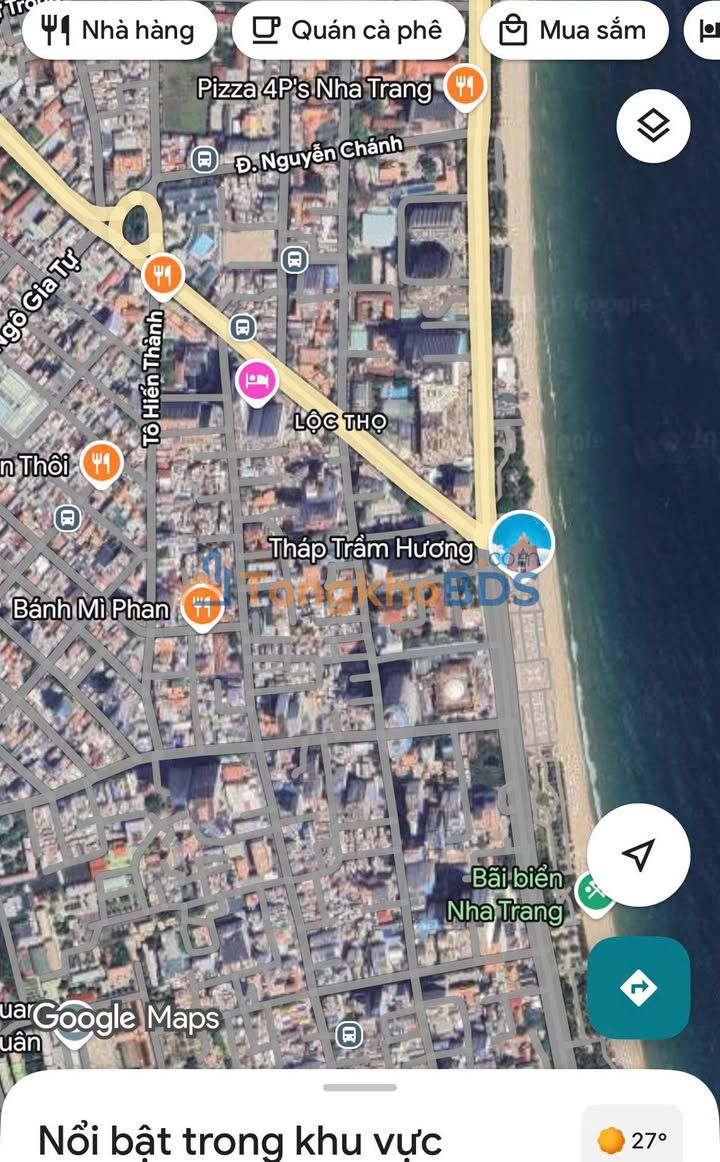Open the directions button
This screenshot has height=1162, width=720.
[x=639, y=987]
